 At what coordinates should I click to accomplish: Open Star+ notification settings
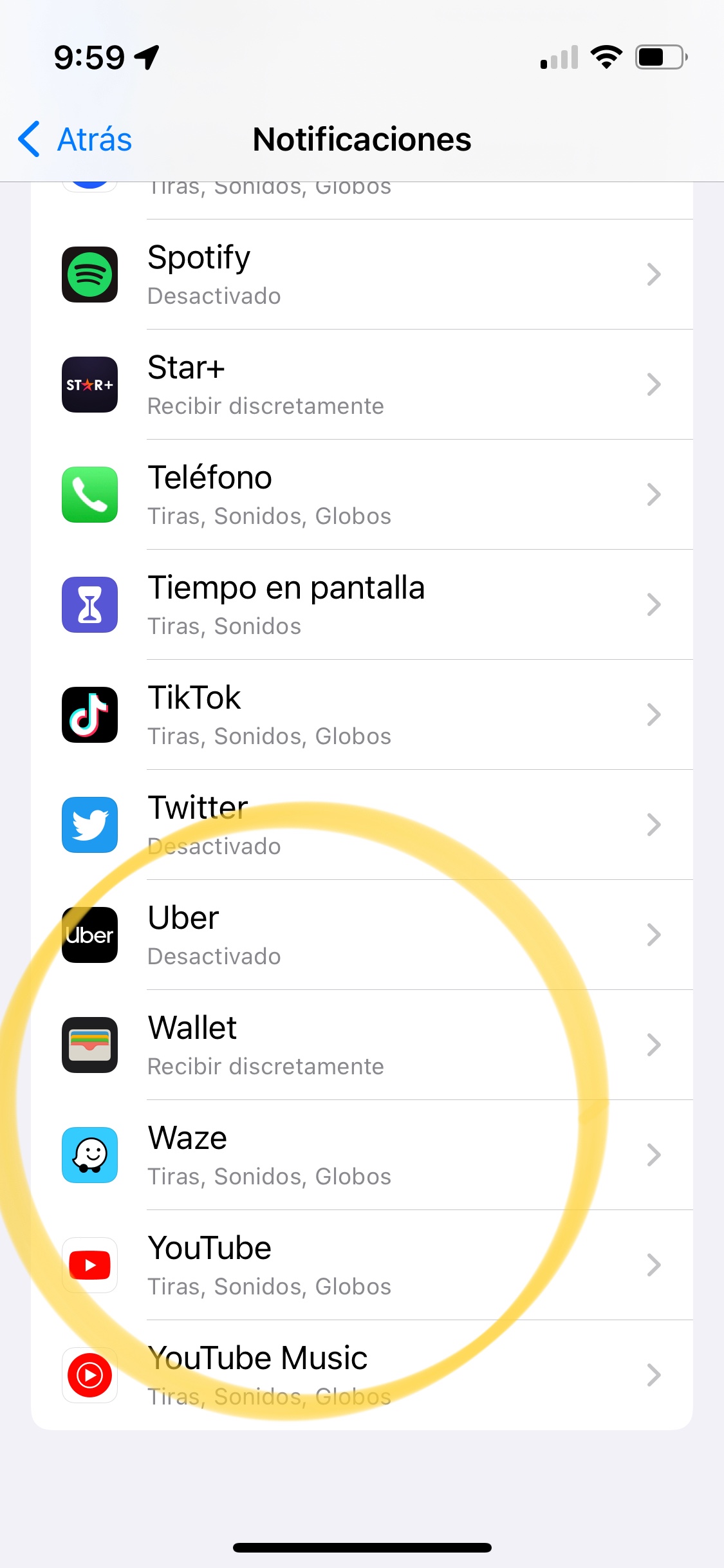click(362, 385)
